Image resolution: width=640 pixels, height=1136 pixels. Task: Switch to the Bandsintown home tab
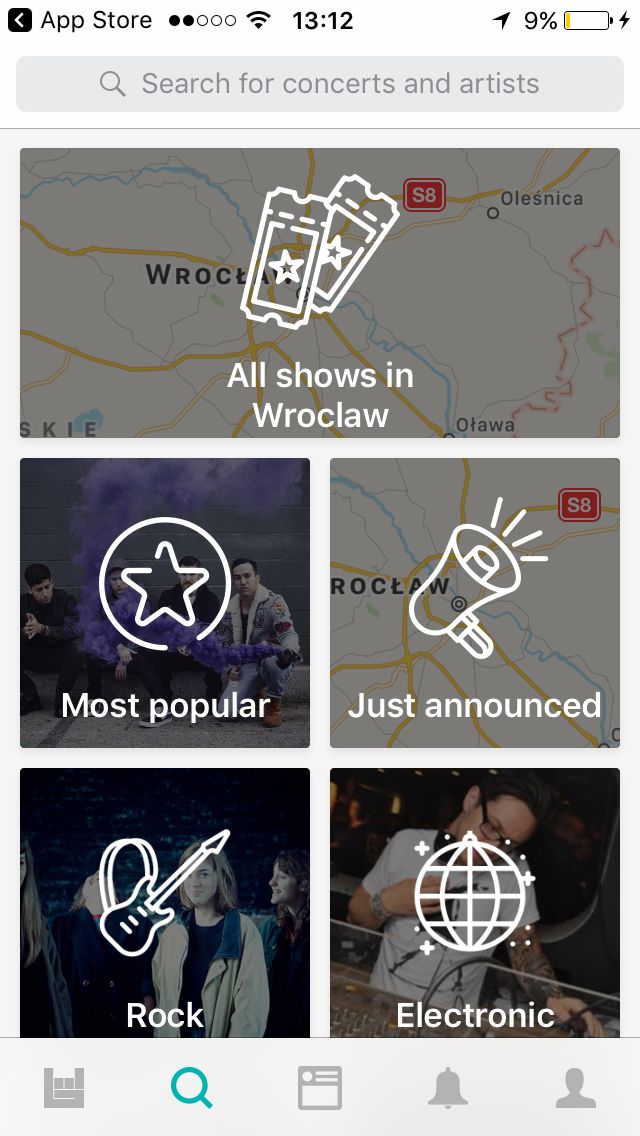(64, 1087)
